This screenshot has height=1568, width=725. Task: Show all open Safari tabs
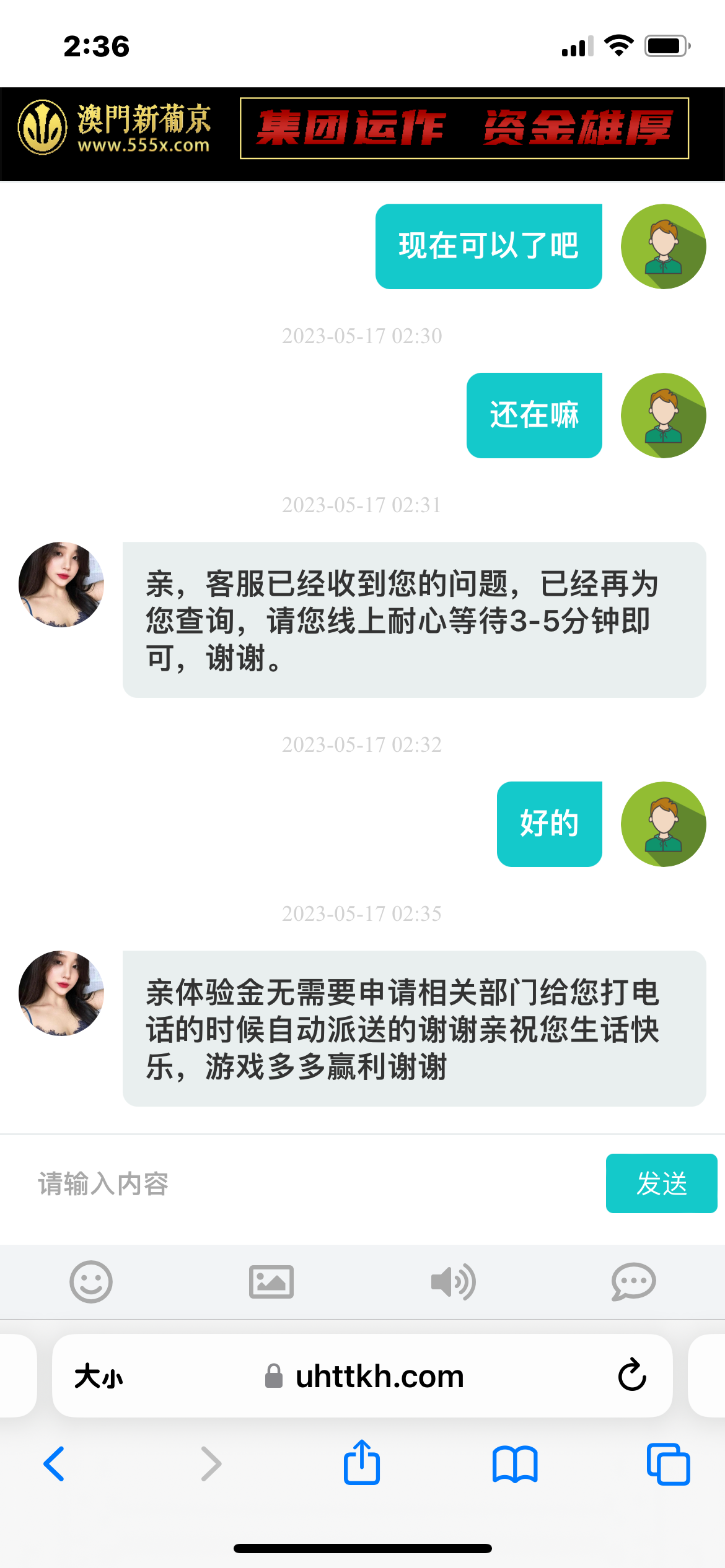coord(668,1464)
